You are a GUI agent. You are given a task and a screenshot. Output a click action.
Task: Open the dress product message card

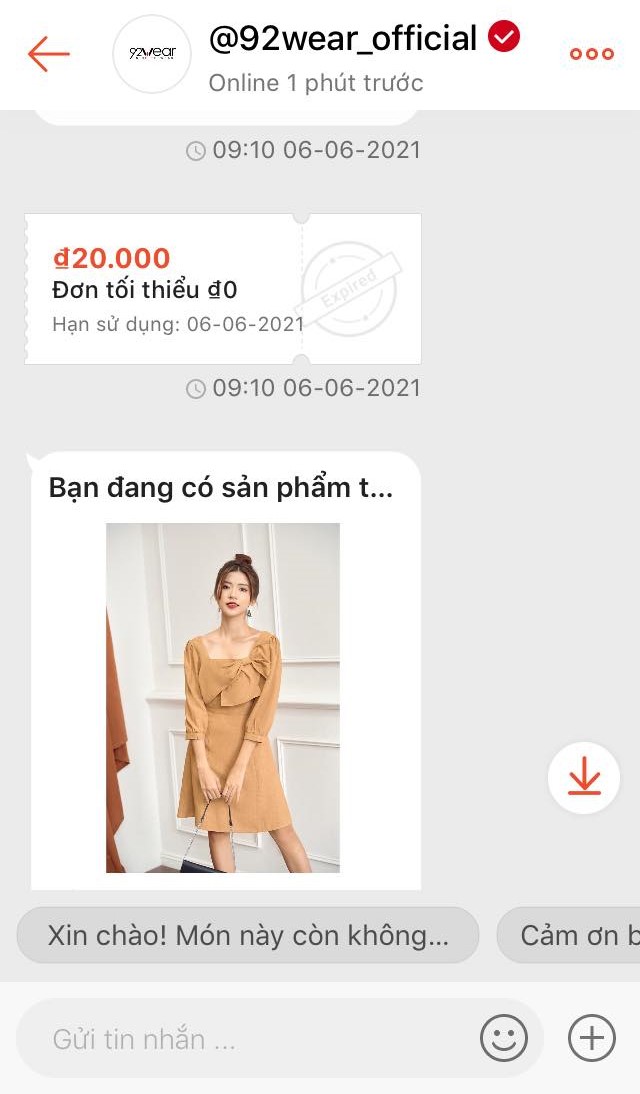pyautogui.click(x=224, y=670)
